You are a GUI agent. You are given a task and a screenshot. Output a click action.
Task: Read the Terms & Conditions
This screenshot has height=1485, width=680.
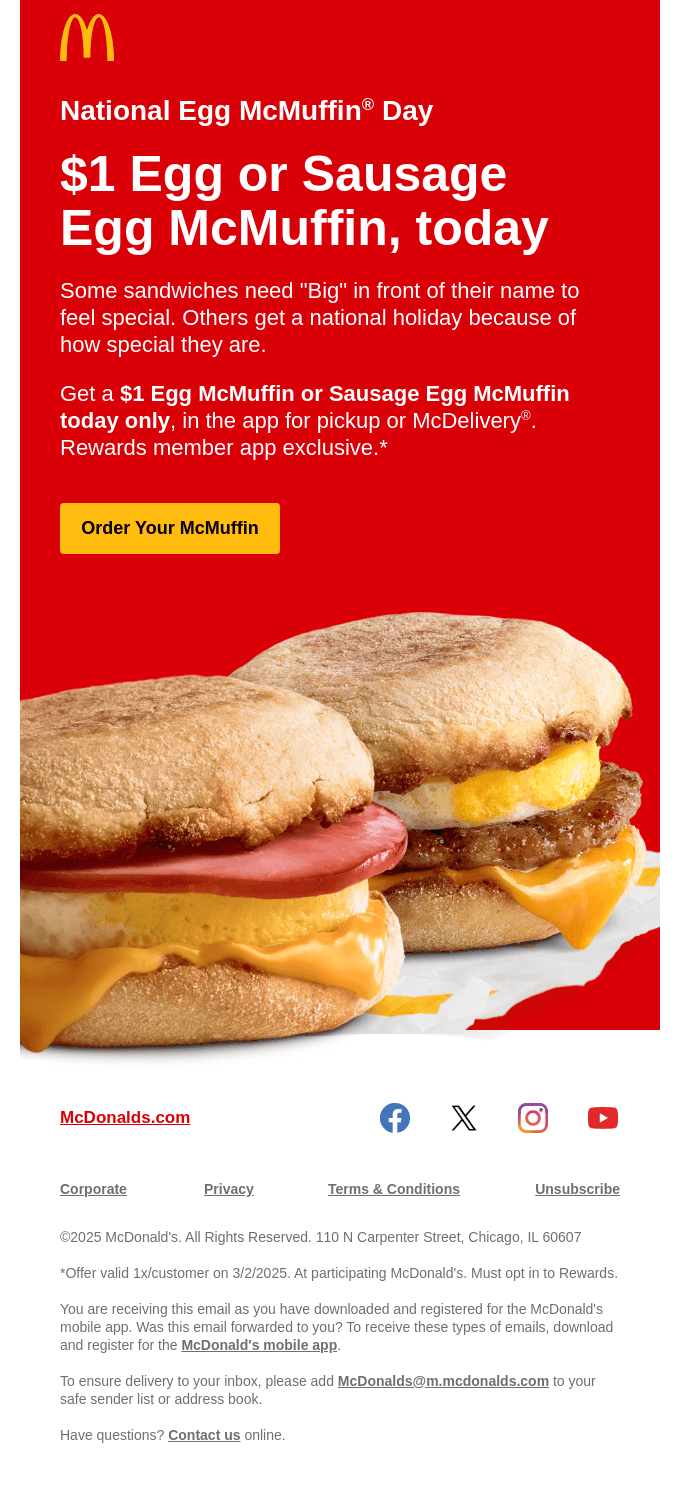pyautogui.click(x=394, y=1189)
